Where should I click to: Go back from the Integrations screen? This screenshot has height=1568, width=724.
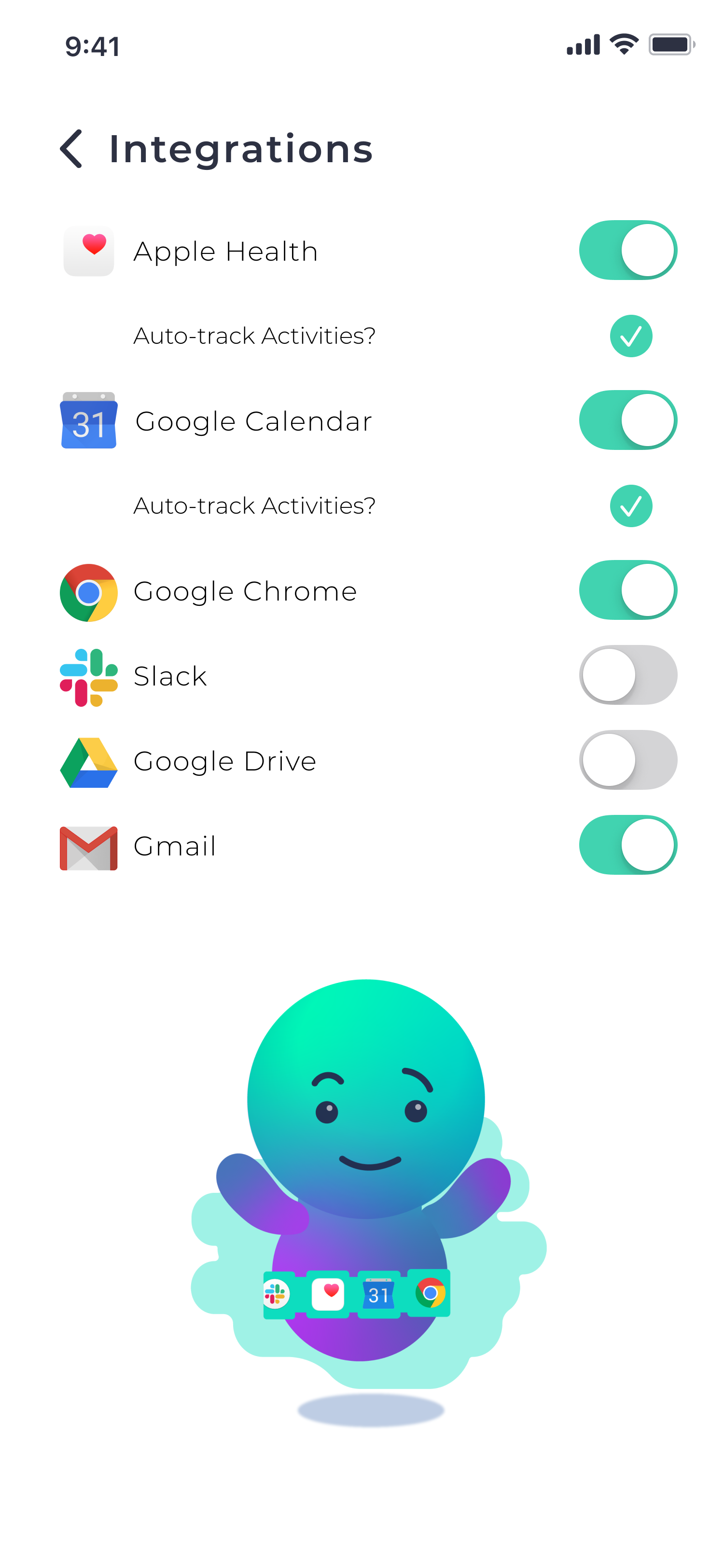click(72, 149)
